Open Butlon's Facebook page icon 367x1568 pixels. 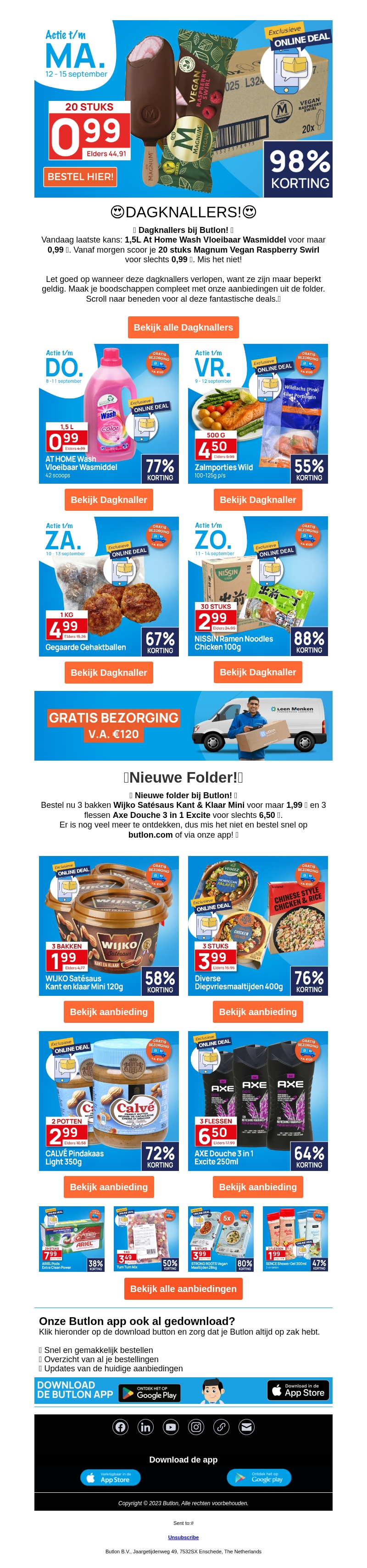121,1427
